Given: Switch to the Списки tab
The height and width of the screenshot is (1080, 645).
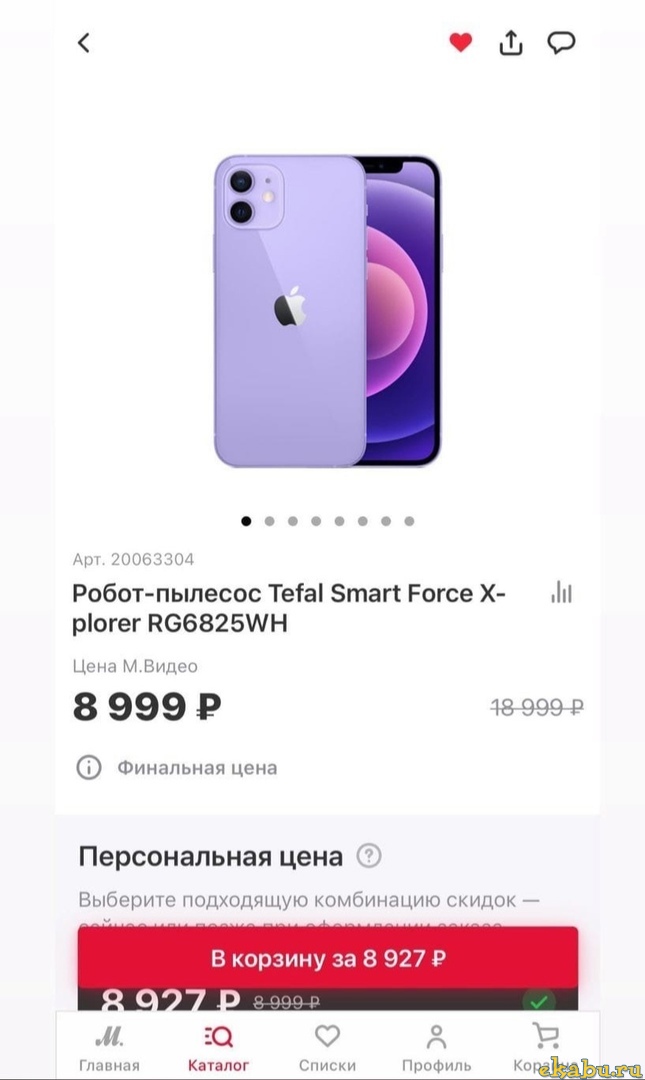Looking at the screenshot, I should [x=327, y=1046].
